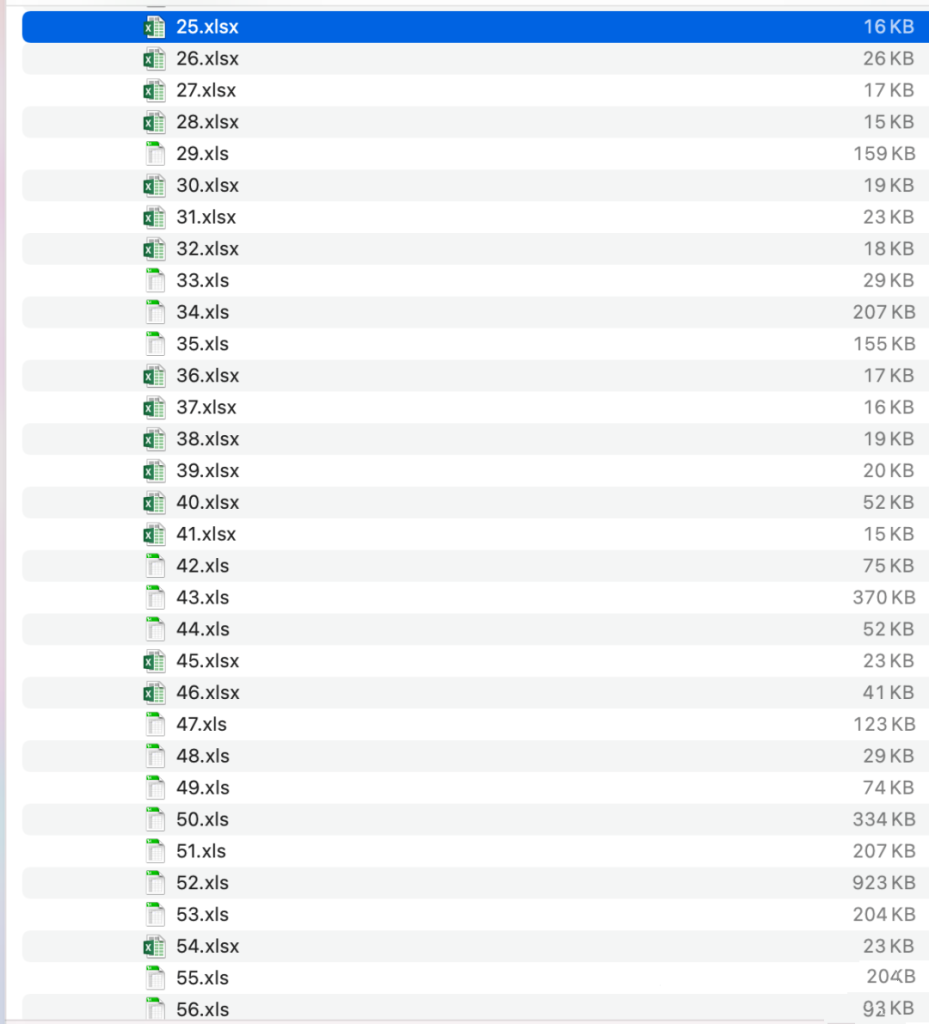This screenshot has height=1024, width=929.
Task: Choose the file 34.xls
Action: coord(202,312)
